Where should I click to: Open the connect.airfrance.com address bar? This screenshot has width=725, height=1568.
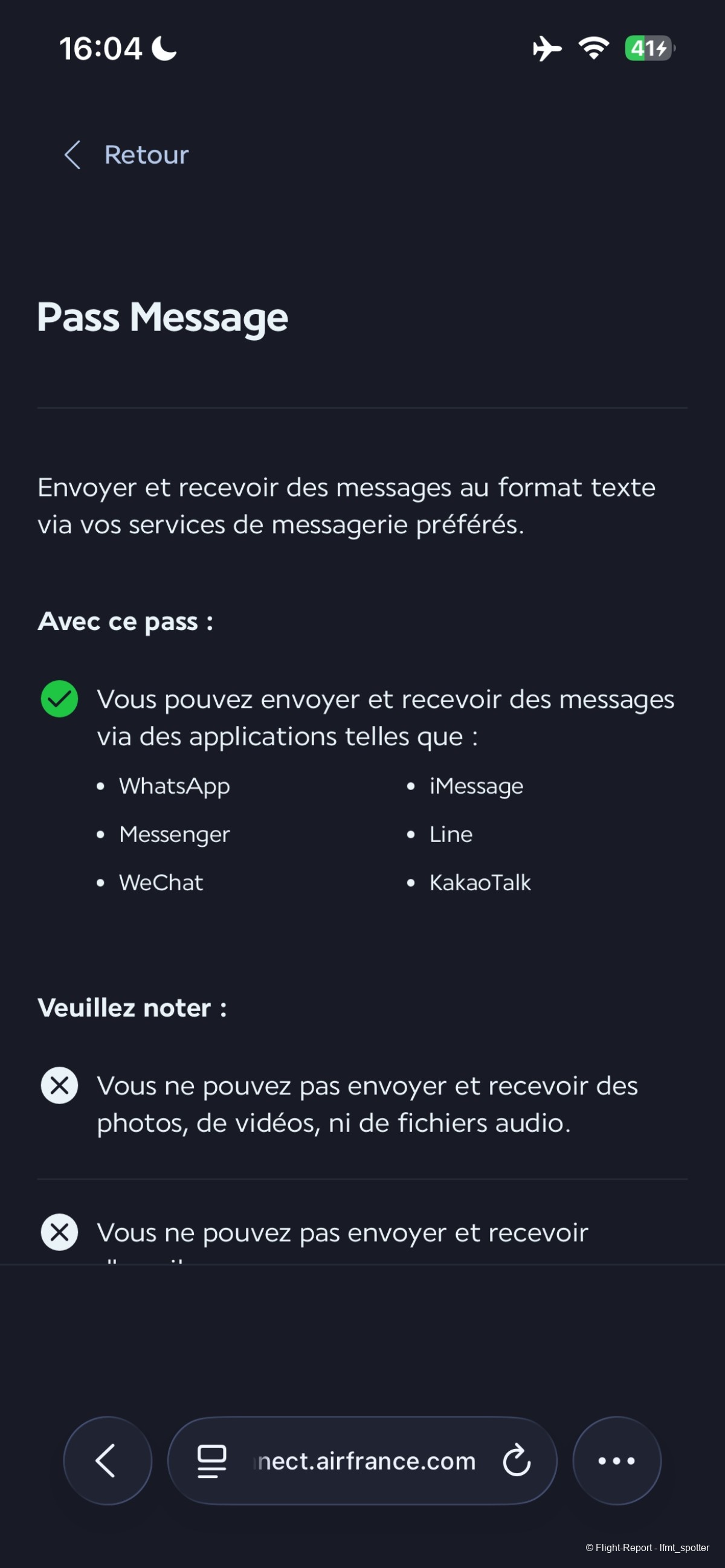point(364,1461)
